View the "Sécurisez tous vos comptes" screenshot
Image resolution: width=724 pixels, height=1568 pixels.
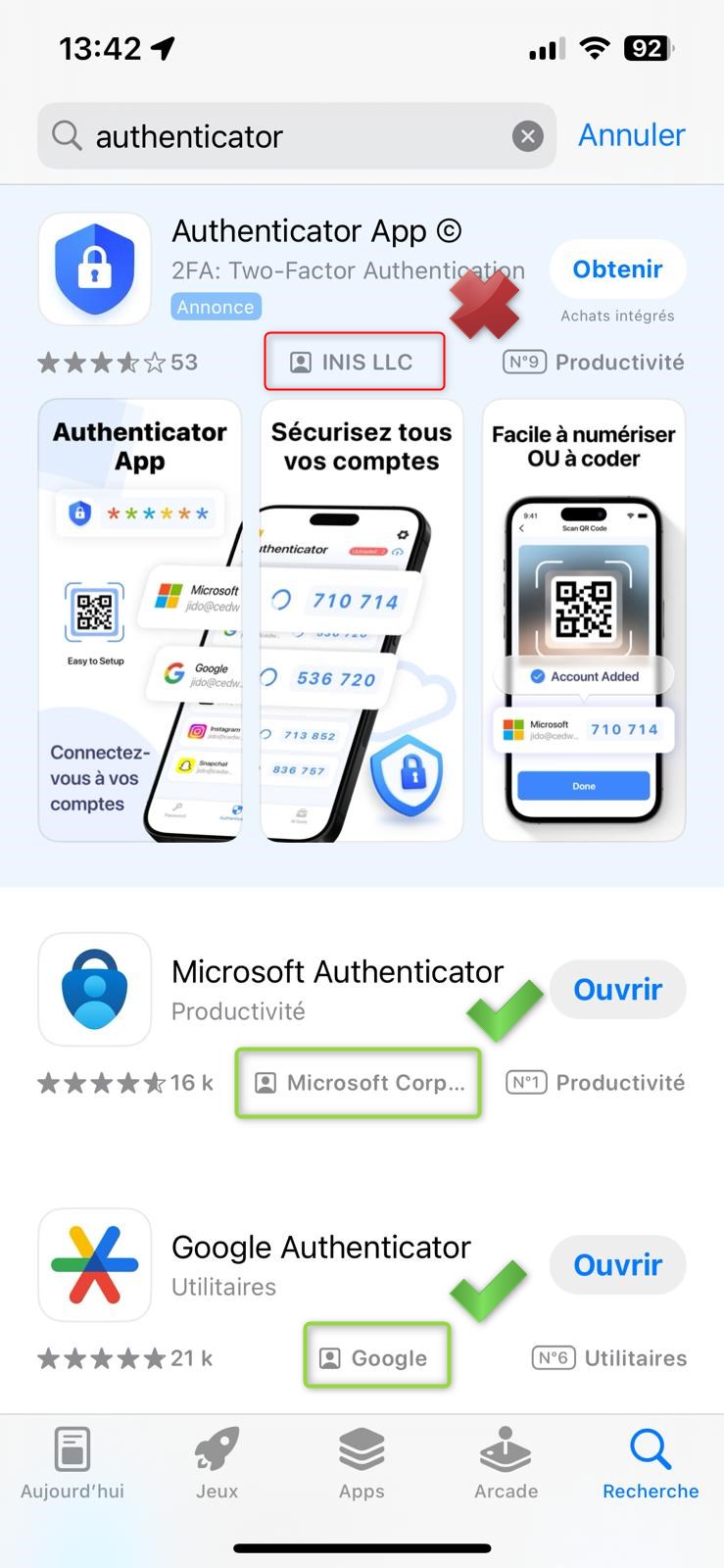click(362, 619)
